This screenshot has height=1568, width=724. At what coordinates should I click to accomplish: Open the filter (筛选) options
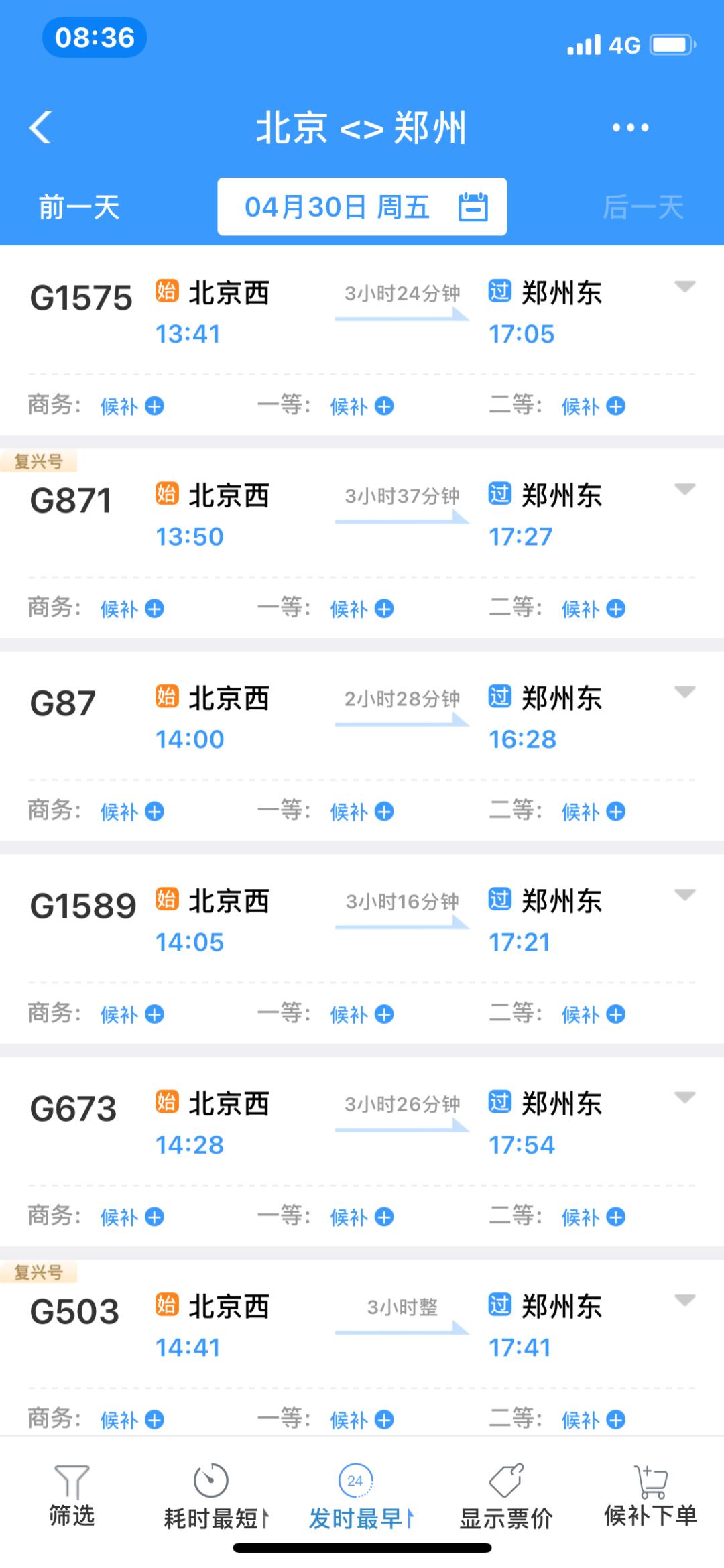coord(72,1496)
